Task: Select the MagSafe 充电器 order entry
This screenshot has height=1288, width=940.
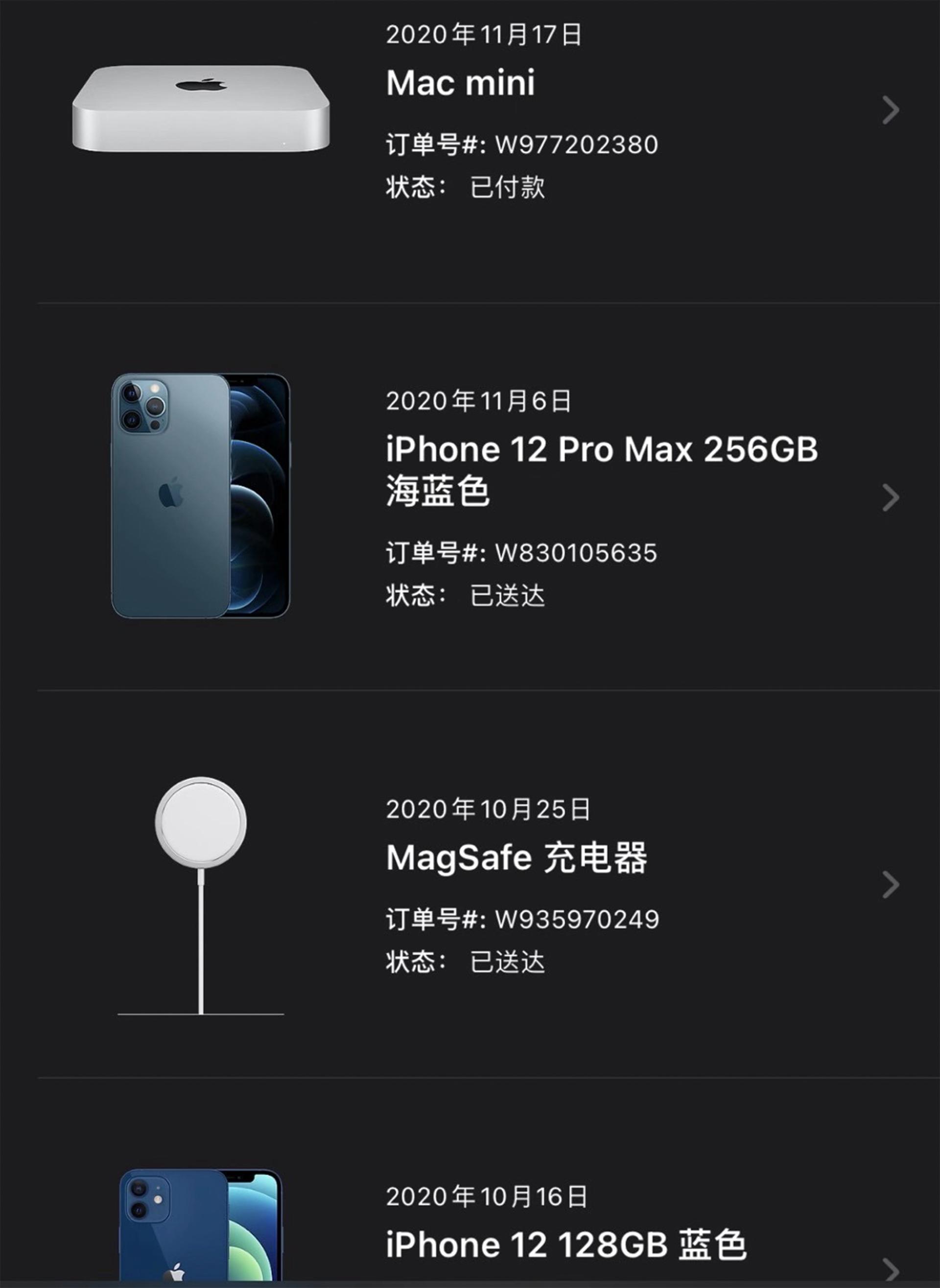Action: tap(512, 888)
